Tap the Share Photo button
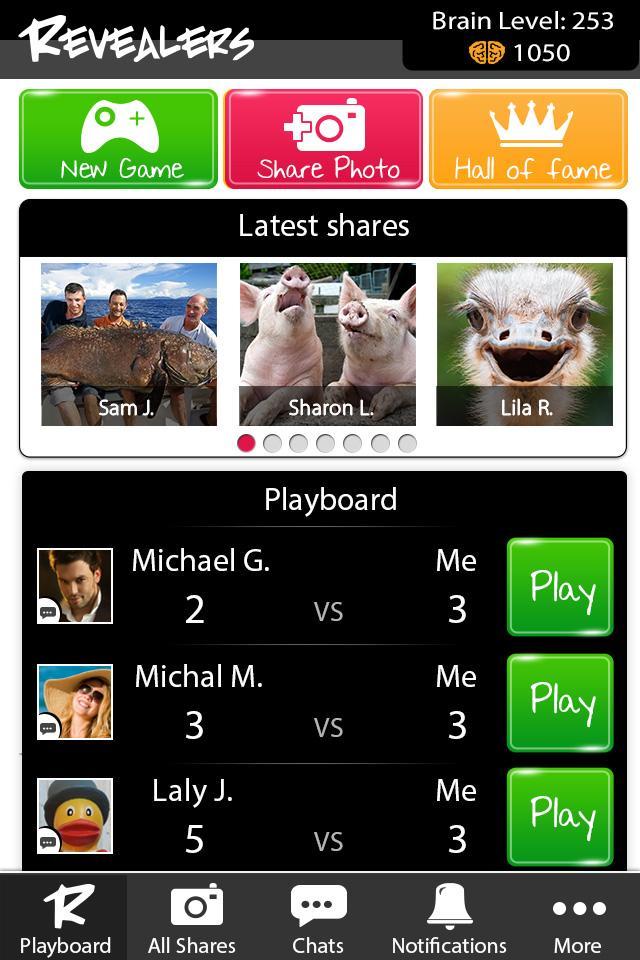Screen dimensions: 640x960 tap(323, 139)
